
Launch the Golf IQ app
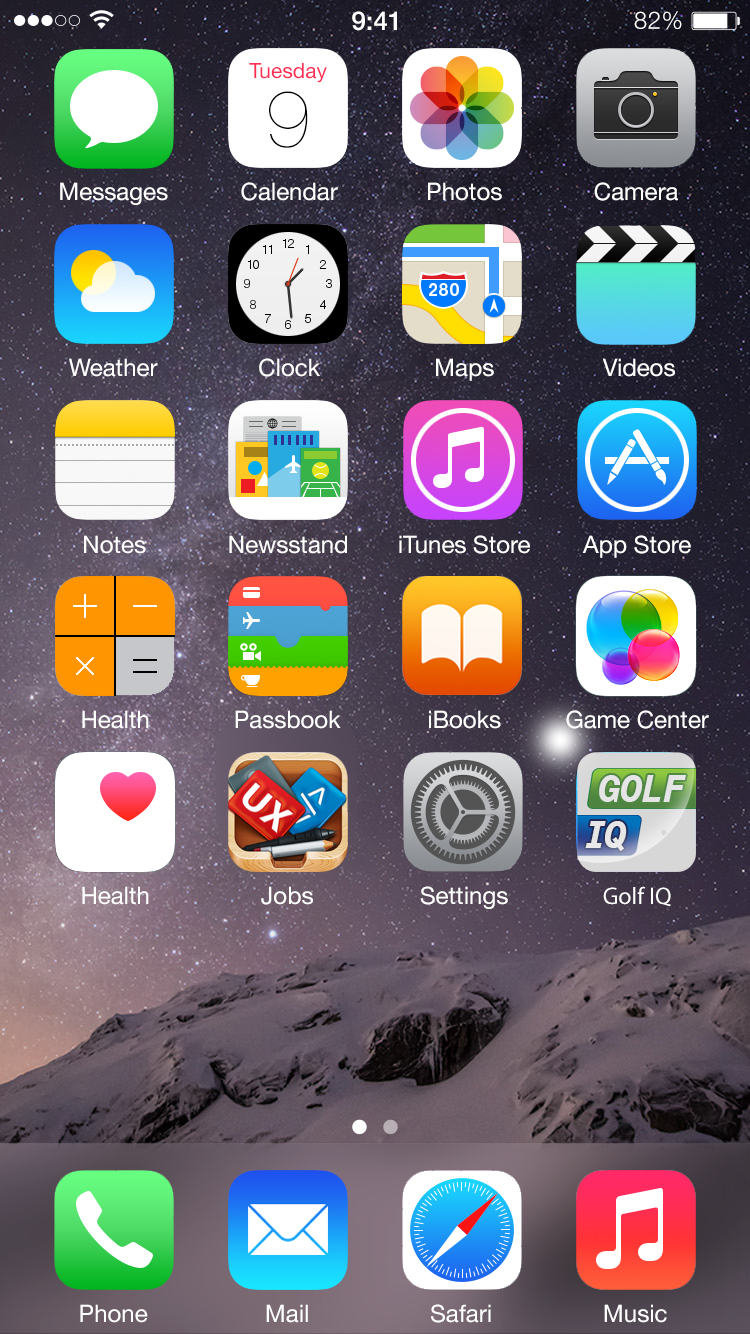pos(636,812)
